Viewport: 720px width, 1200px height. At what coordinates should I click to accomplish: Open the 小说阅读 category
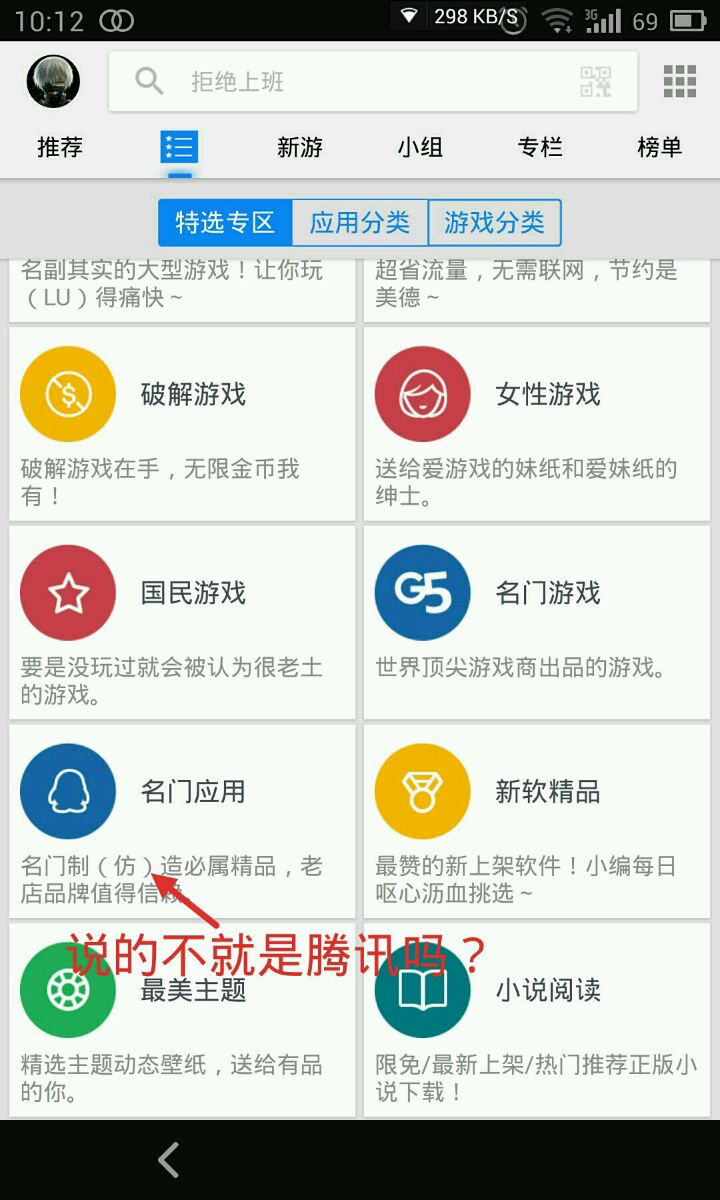click(537, 1020)
